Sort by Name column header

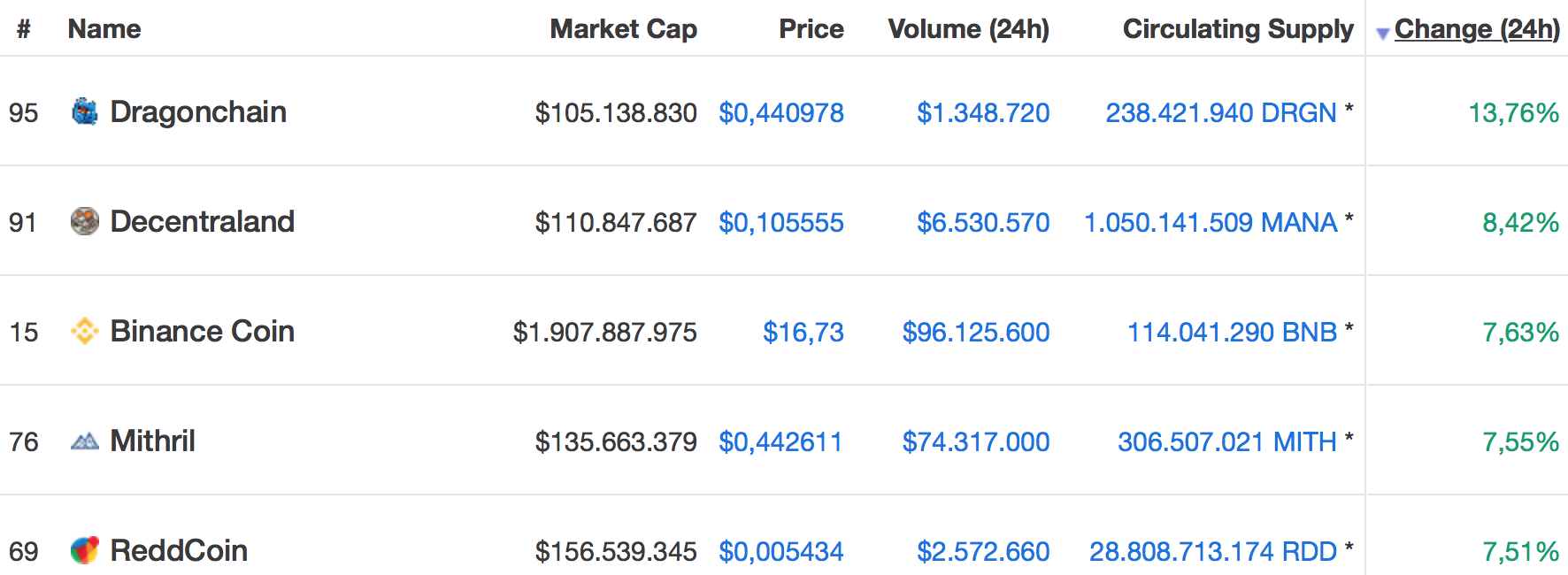click(104, 29)
